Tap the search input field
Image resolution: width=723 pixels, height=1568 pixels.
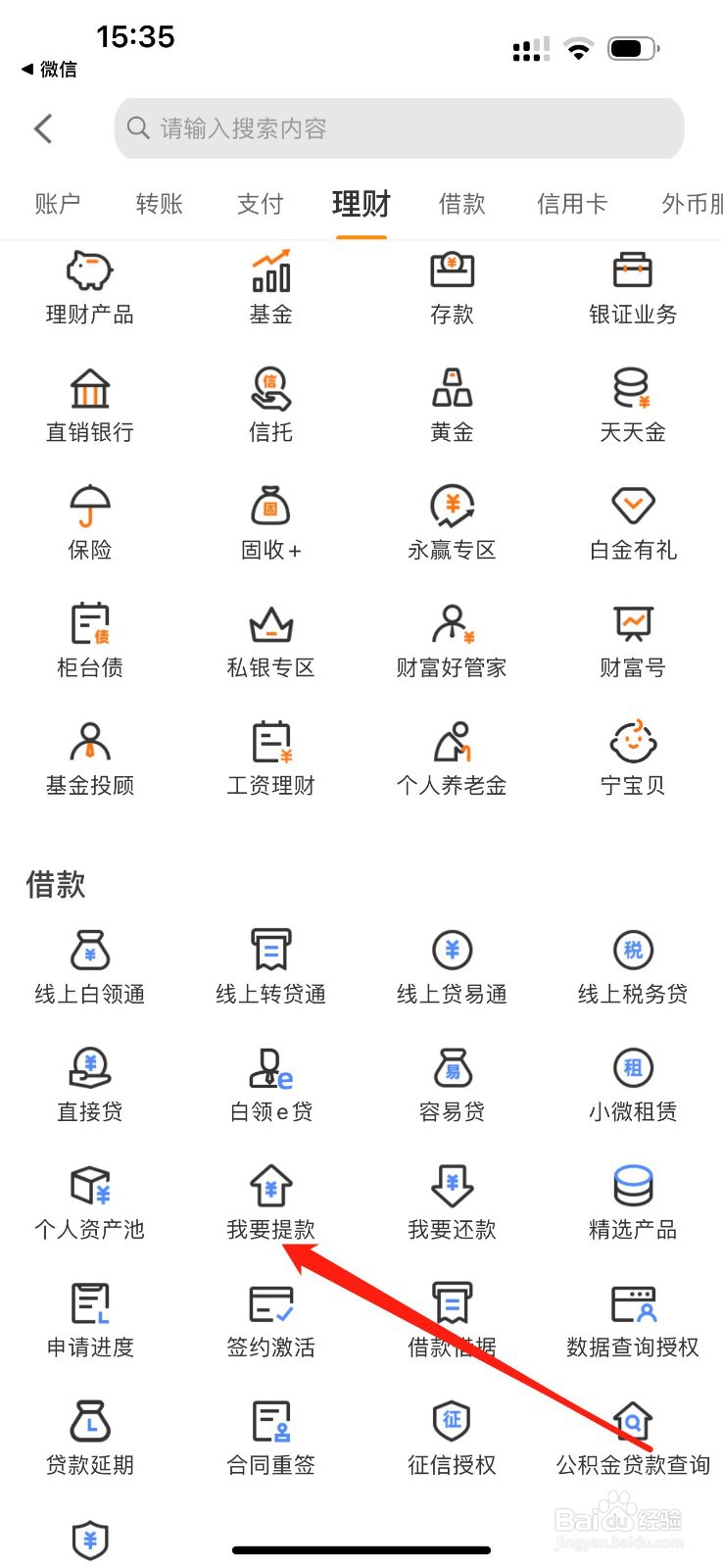(x=399, y=128)
